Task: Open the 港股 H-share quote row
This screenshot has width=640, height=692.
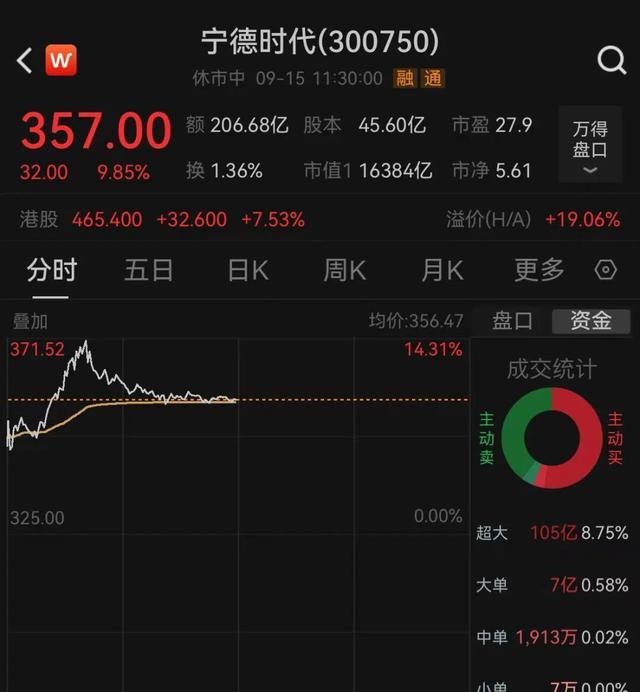Action: tap(160, 219)
